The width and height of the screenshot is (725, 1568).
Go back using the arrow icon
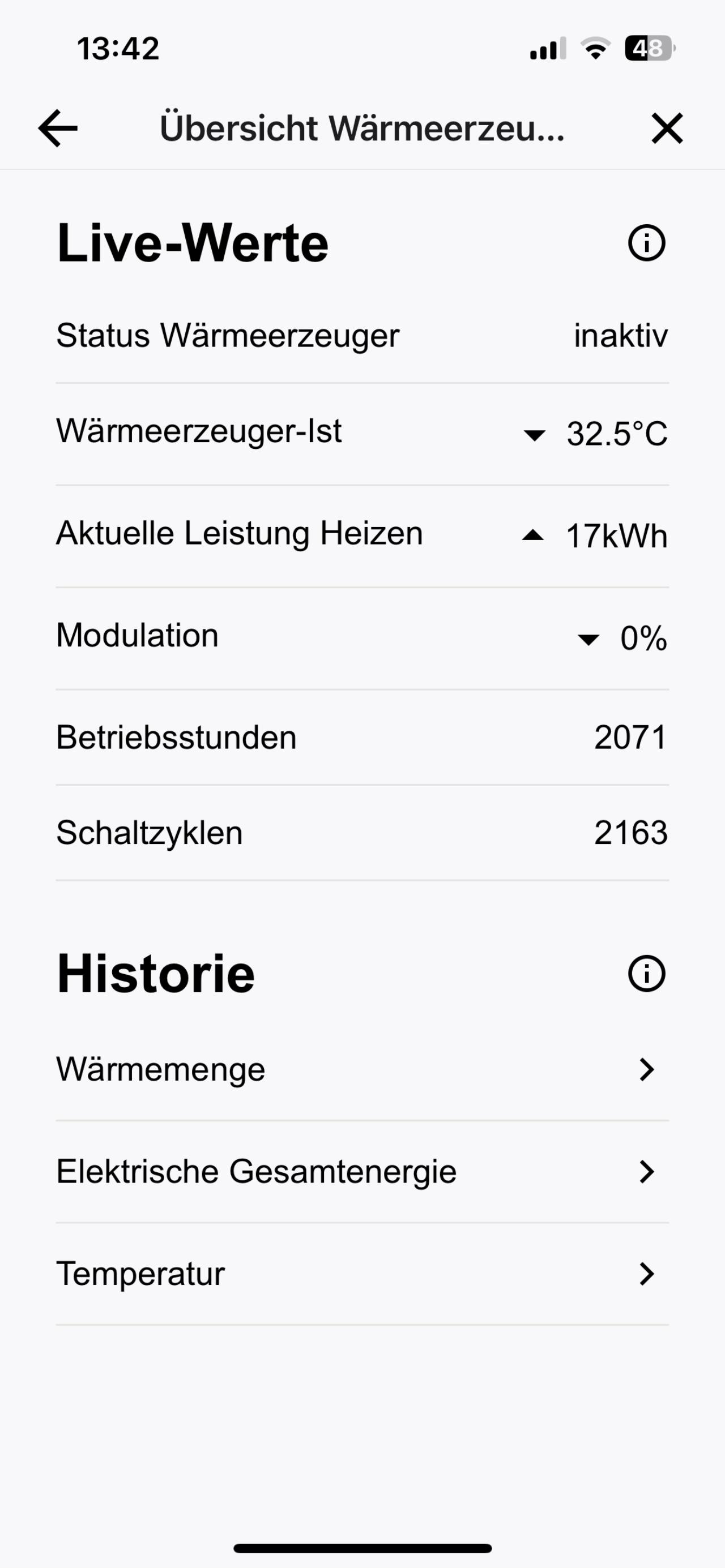point(58,128)
